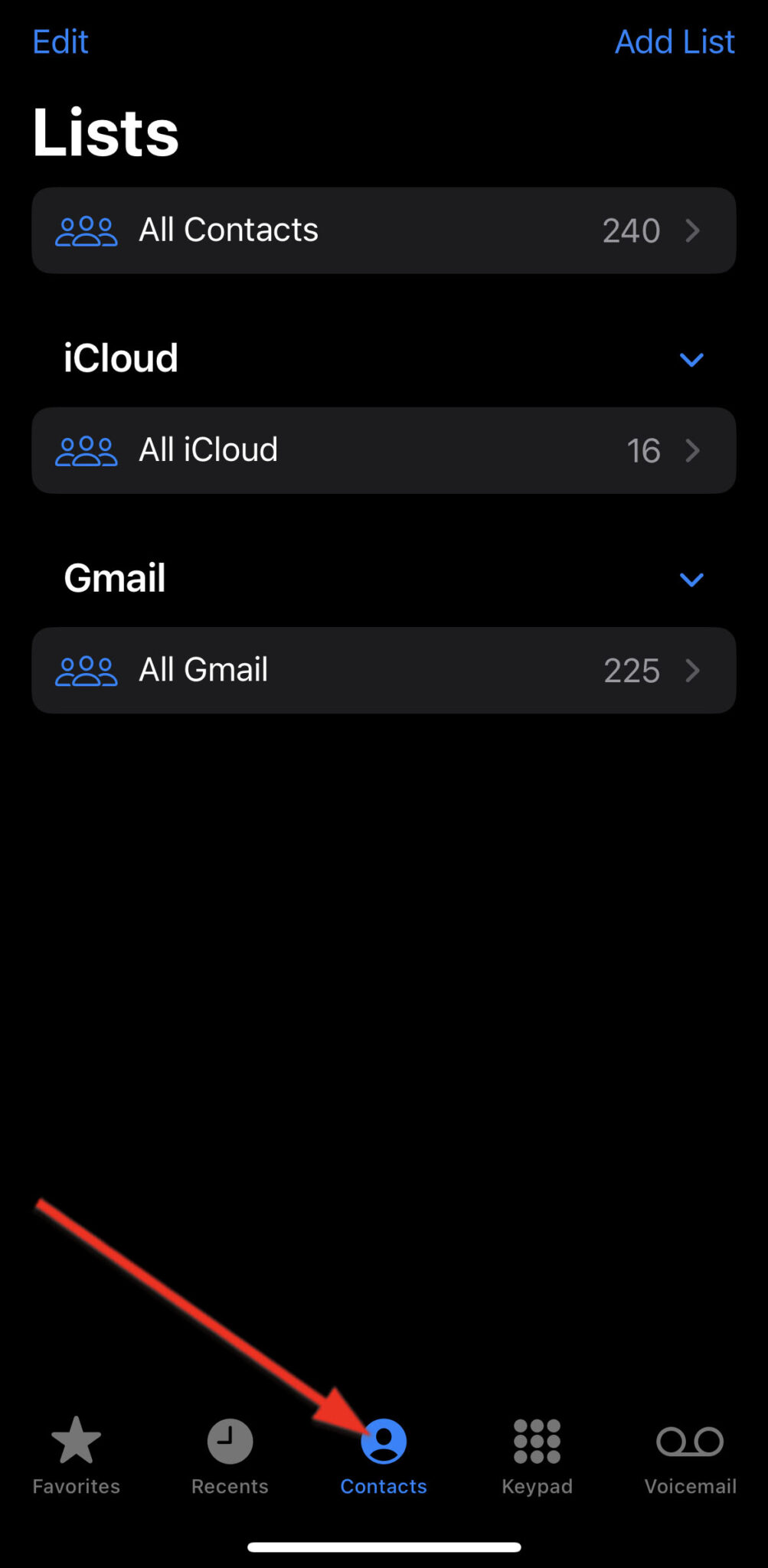Open the All iCloud contact list

click(383, 450)
